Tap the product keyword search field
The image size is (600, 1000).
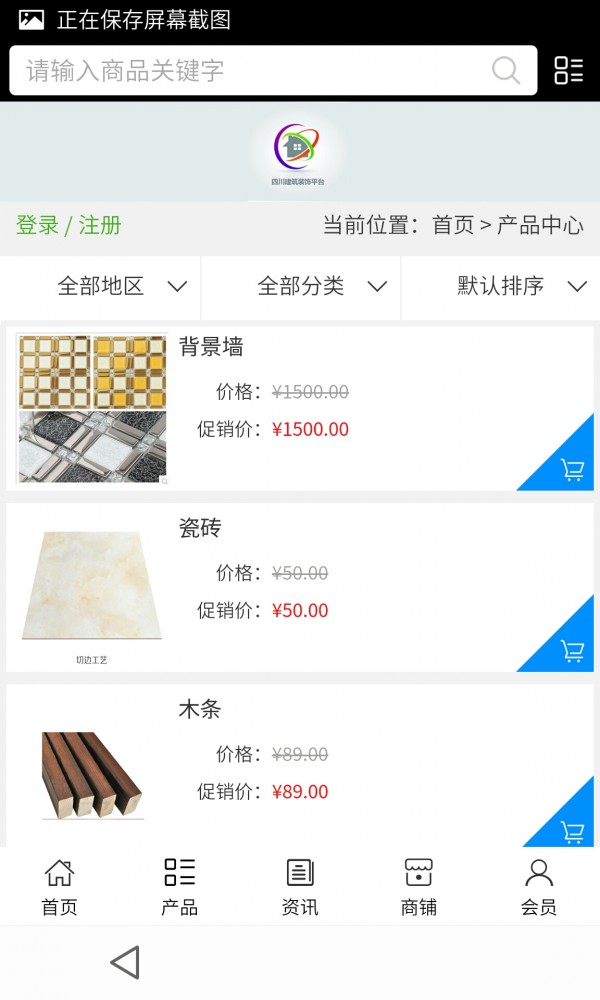coord(250,70)
